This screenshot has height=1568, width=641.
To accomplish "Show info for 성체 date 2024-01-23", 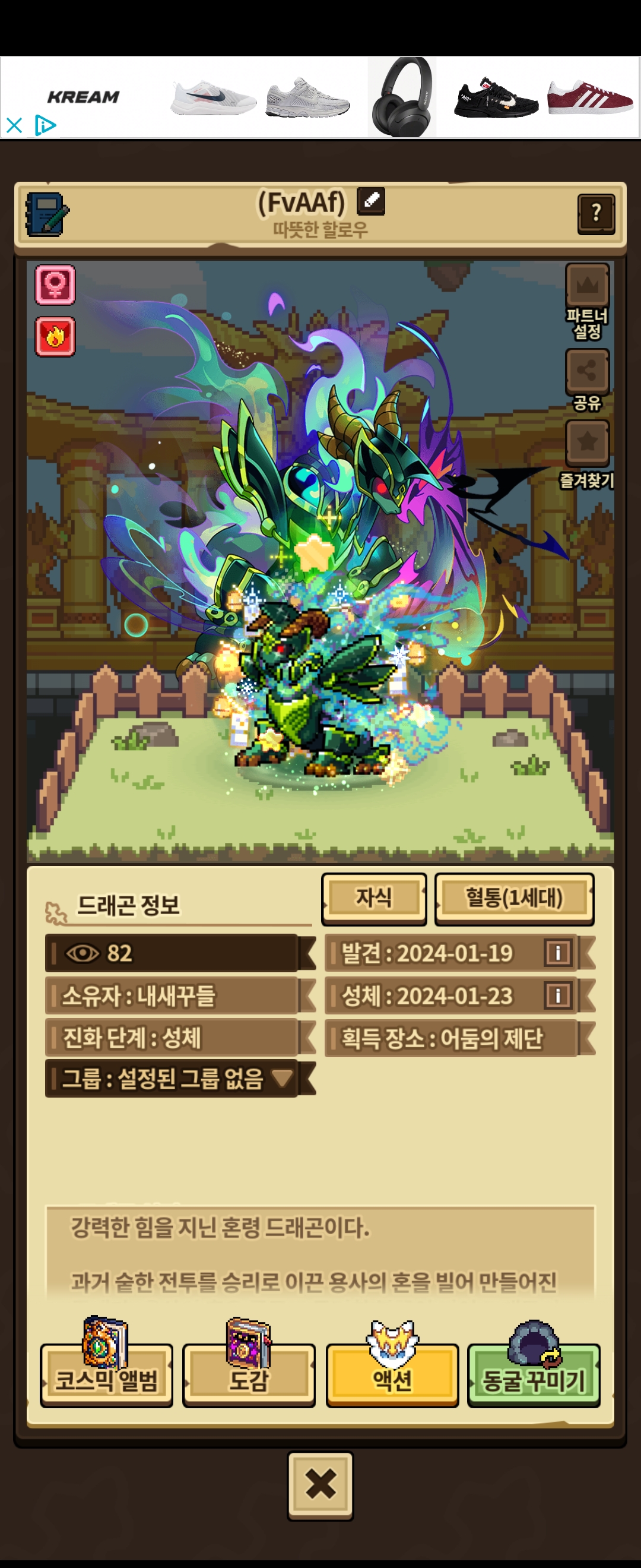I will [x=557, y=995].
